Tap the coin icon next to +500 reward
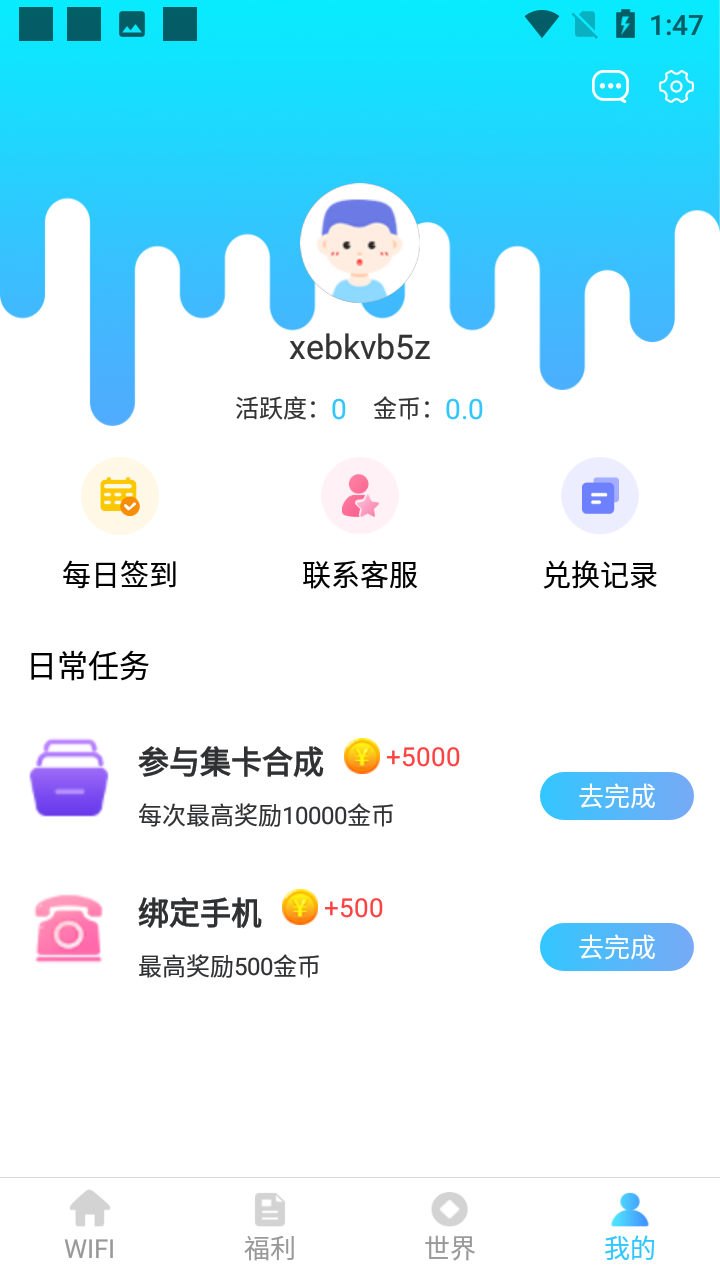The width and height of the screenshot is (720, 1280). pos(298,908)
